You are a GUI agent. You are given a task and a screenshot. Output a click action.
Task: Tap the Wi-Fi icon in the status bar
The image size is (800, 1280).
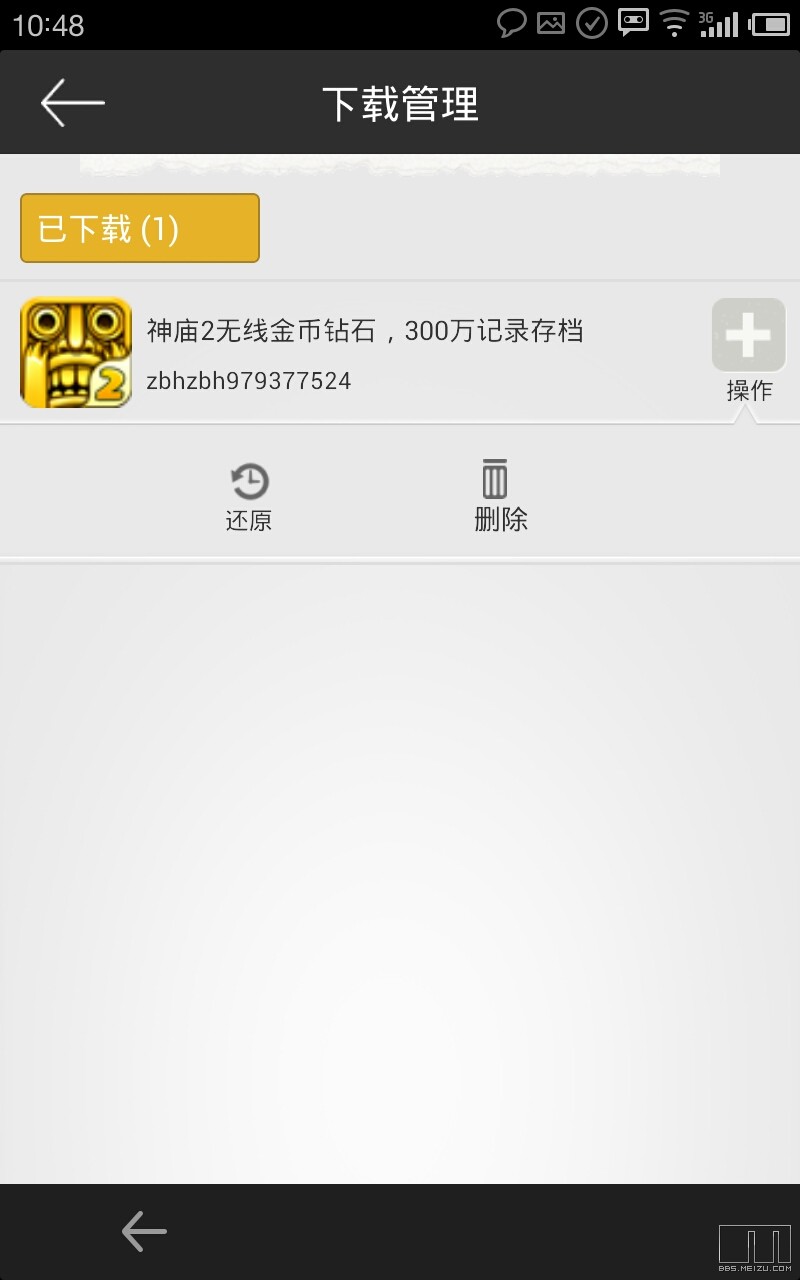coord(674,23)
